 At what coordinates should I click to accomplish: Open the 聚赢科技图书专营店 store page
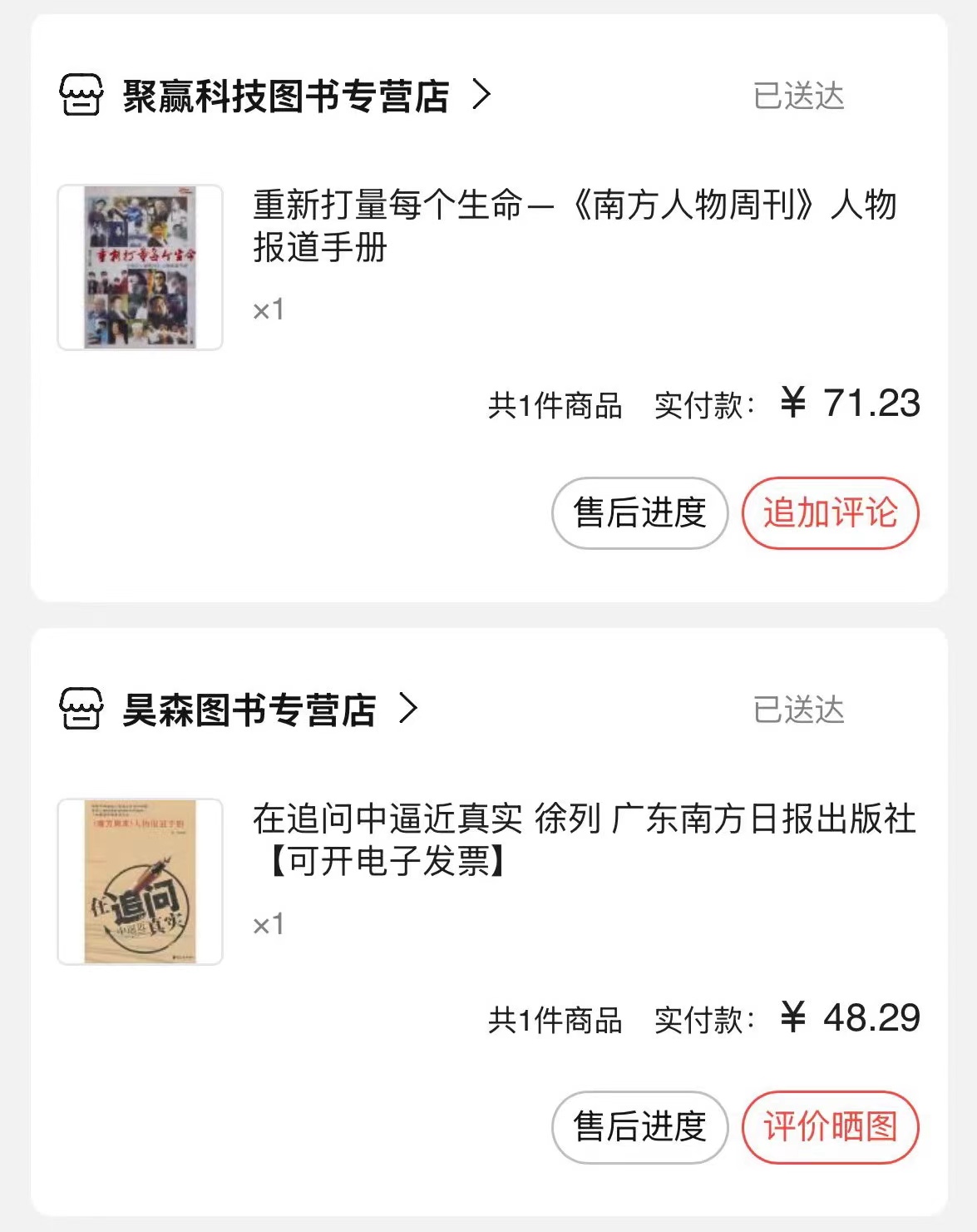[285, 96]
